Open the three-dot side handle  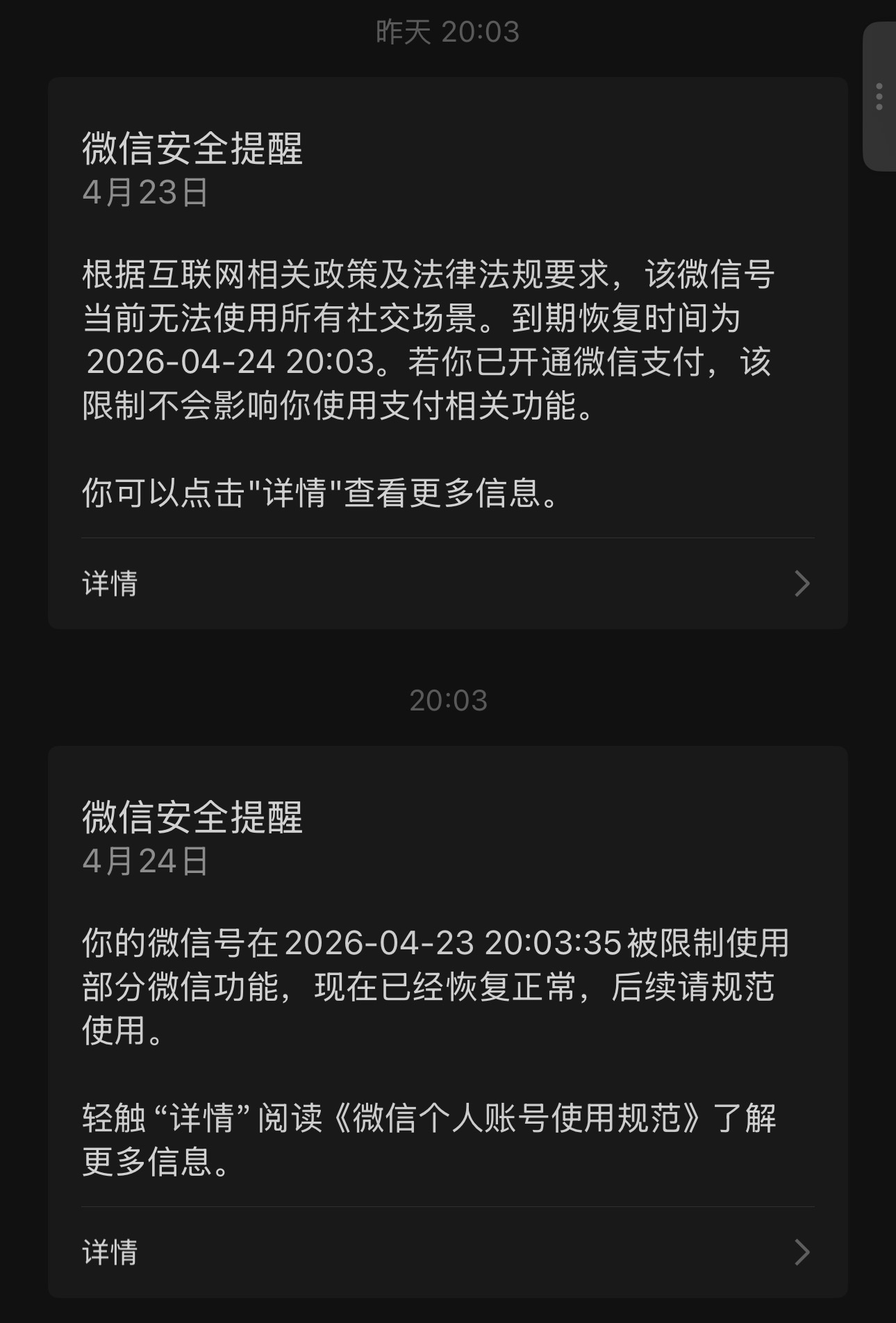click(879, 97)
